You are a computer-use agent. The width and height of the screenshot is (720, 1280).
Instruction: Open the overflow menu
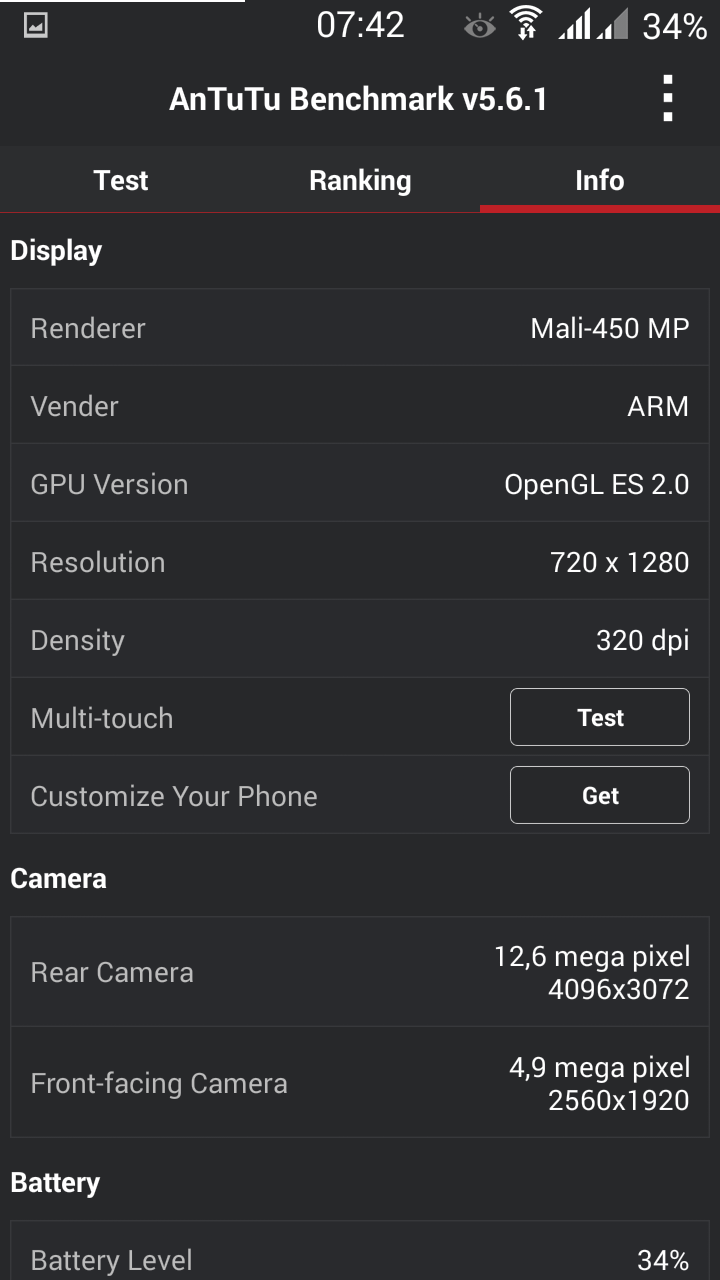[668, 99]
